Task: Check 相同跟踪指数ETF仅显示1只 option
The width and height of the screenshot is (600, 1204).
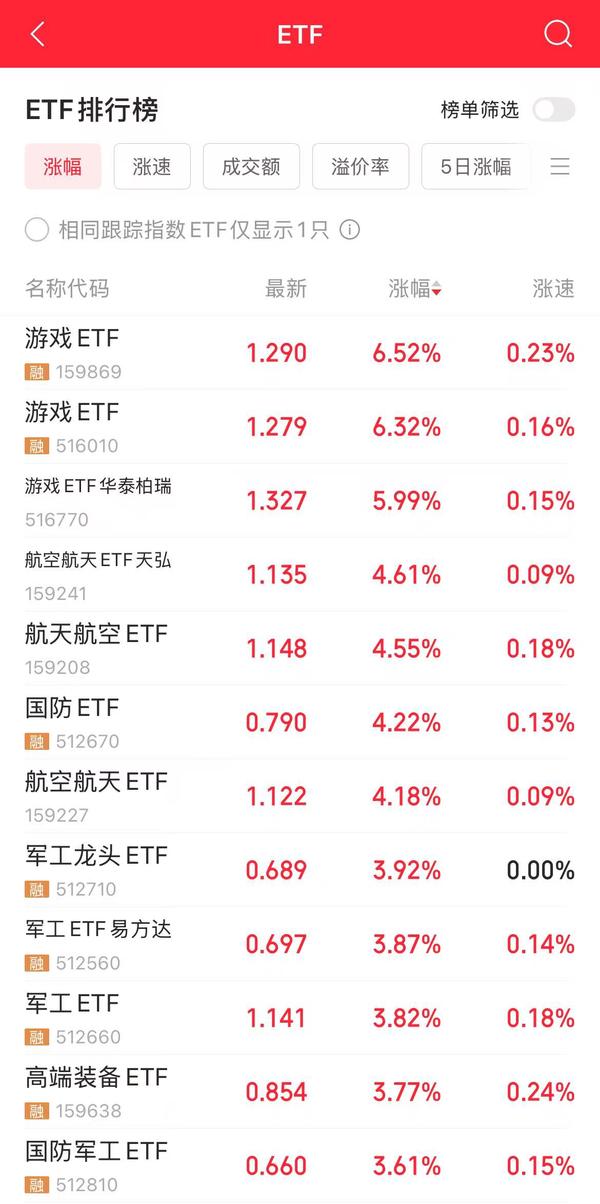Action: click(x=37, y=230)
